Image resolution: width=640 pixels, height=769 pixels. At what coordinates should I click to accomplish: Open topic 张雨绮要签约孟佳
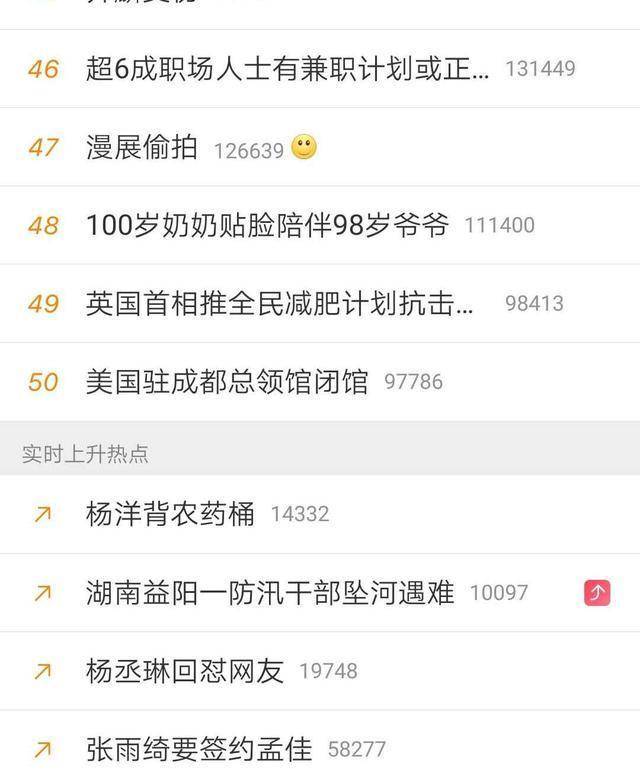tap(199, 748)
